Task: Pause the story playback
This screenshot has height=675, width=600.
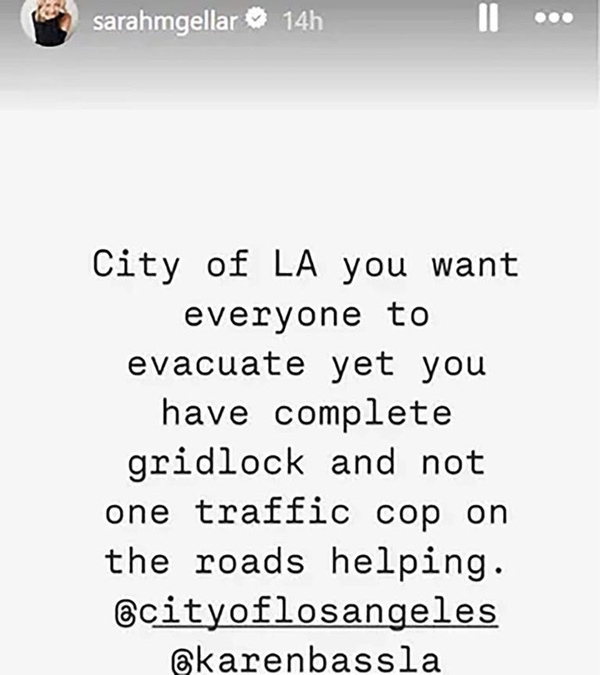Action: click(487, 19)
